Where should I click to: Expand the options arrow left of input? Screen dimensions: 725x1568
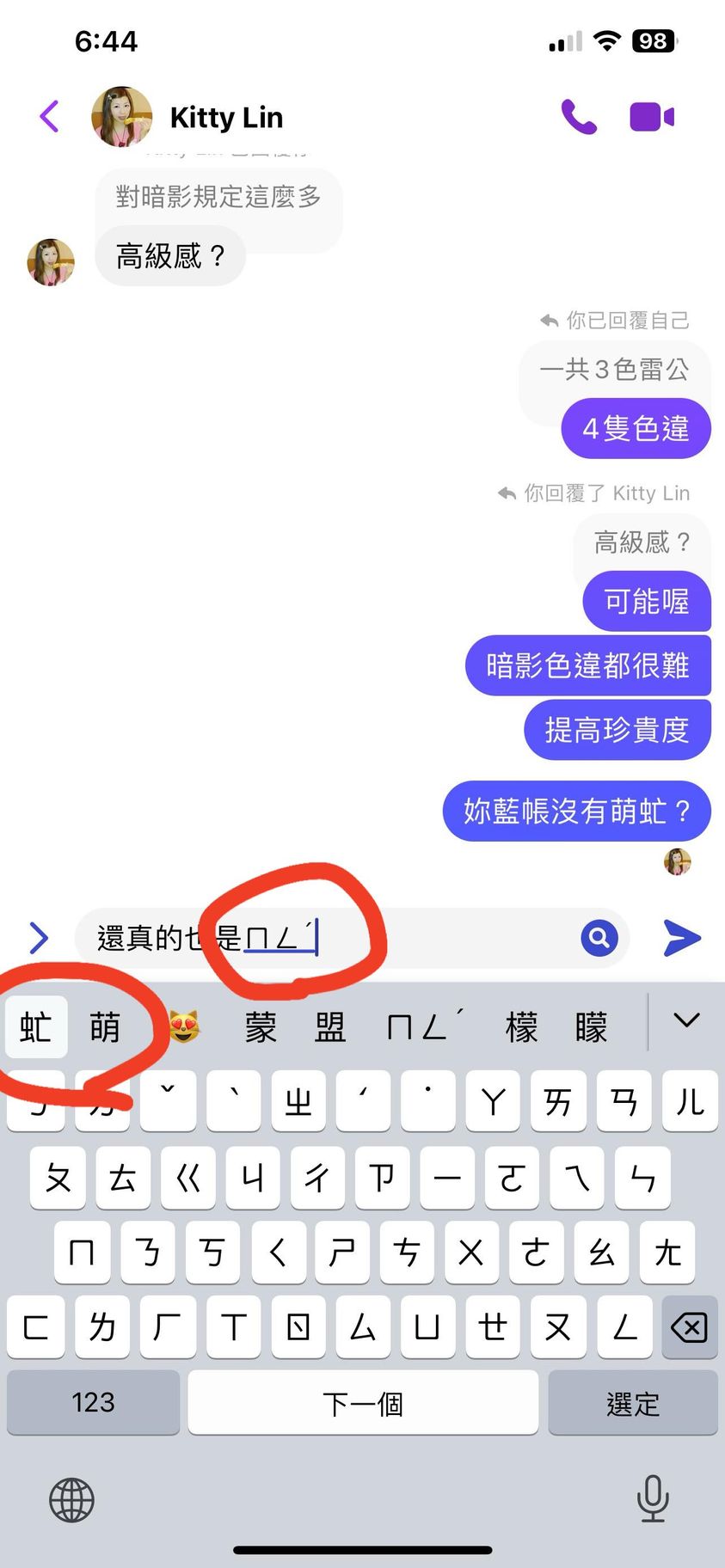tap(39, 938)
